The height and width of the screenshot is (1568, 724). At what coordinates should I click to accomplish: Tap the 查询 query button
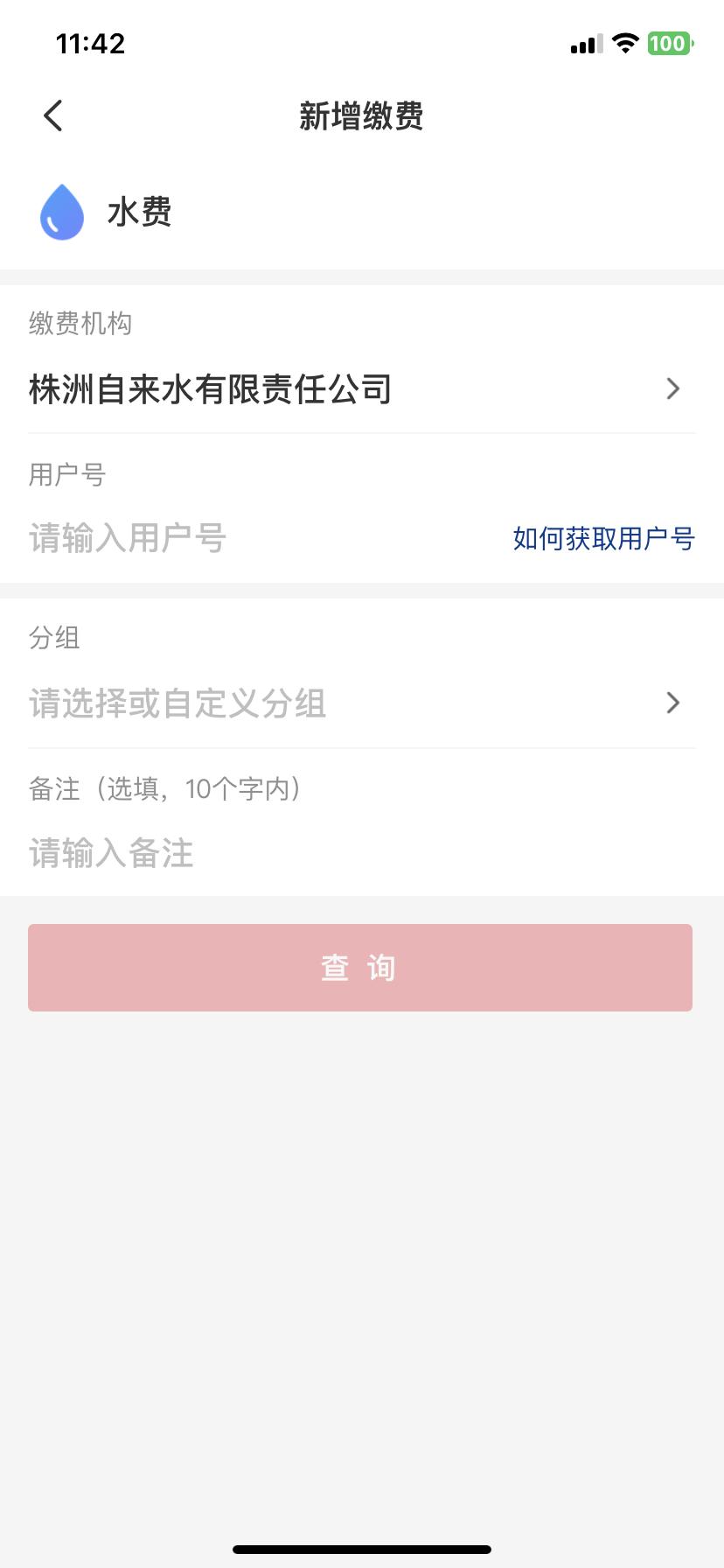click(x=359, y=968)
